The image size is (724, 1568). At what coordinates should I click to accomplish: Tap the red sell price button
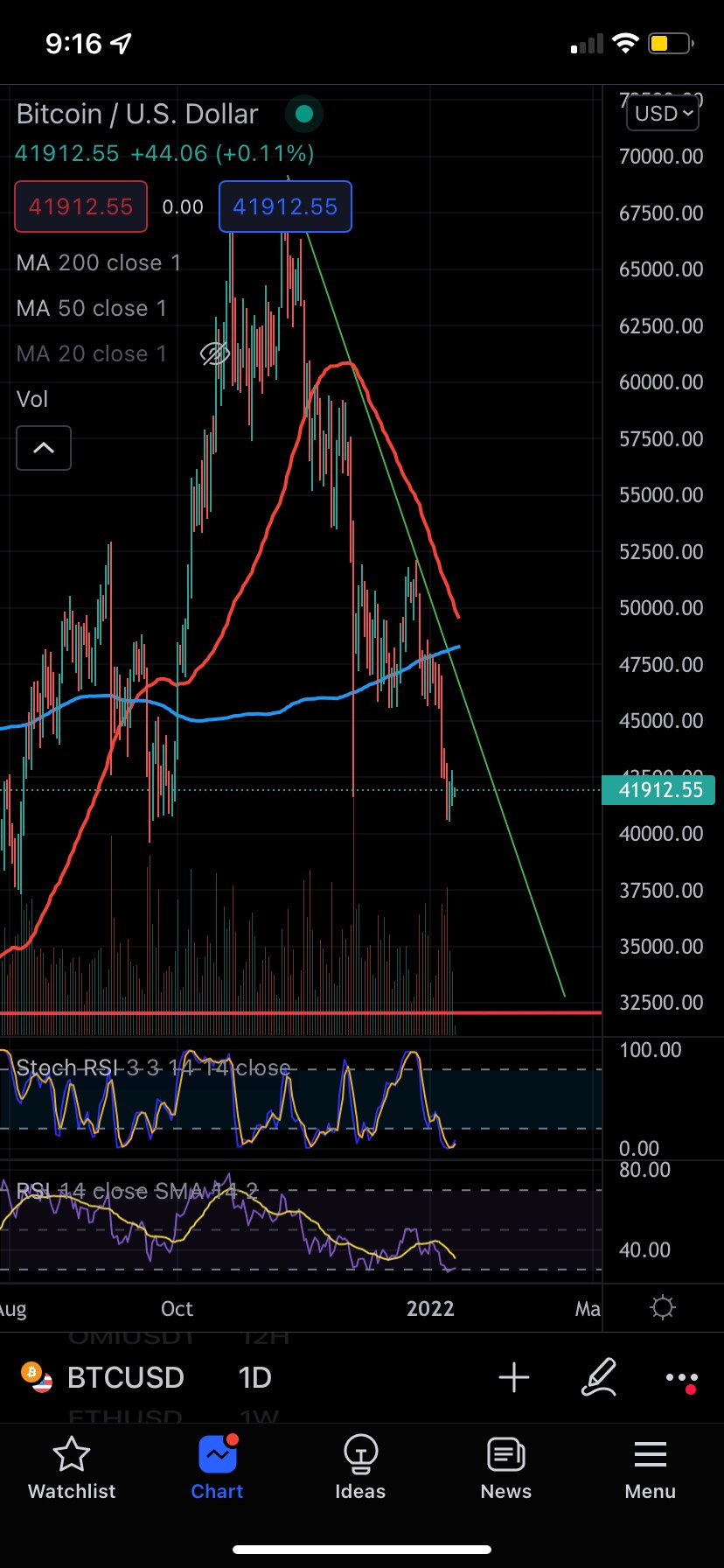tap(80, 206)
